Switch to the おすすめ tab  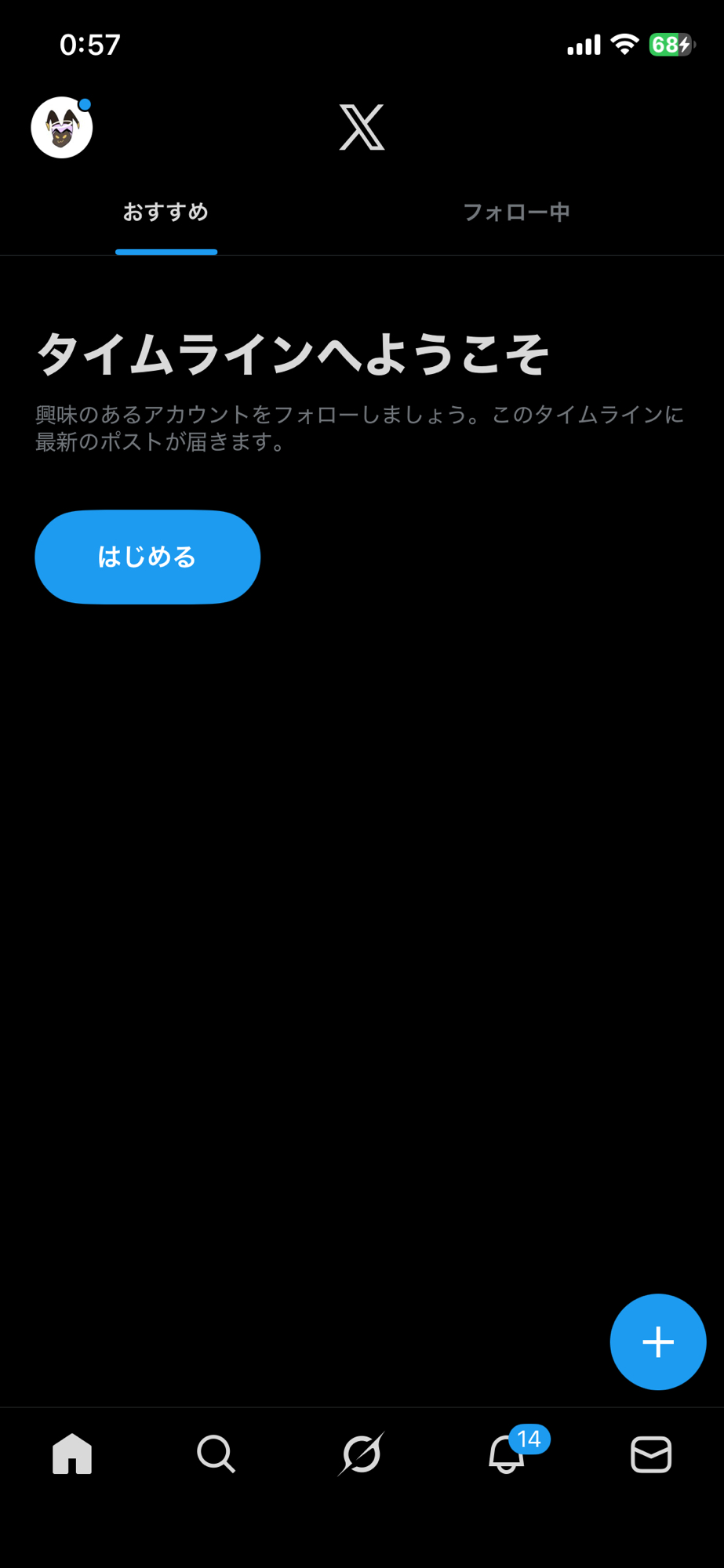point(166,212)
